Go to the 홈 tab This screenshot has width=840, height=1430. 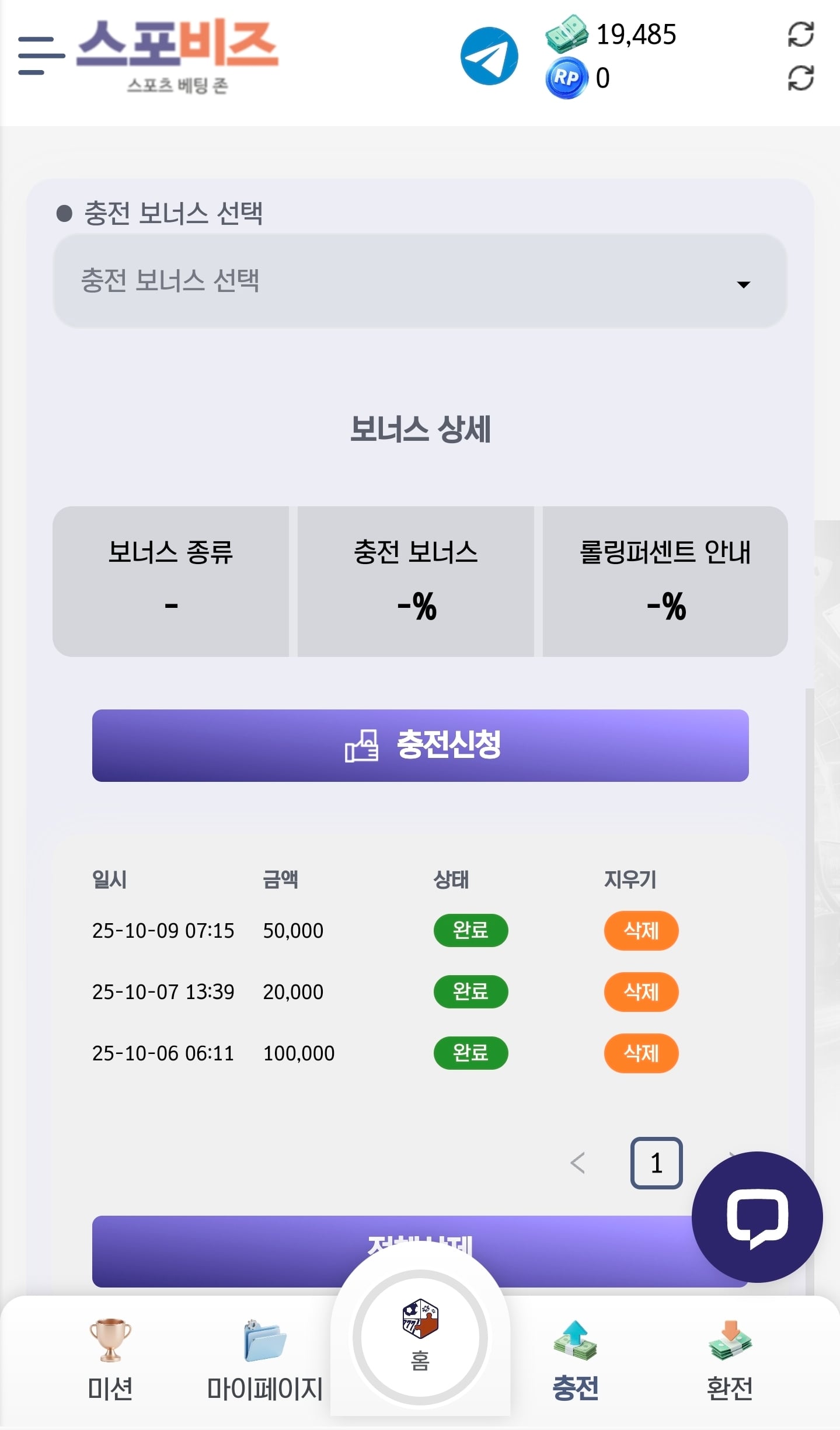point(420,1337)
